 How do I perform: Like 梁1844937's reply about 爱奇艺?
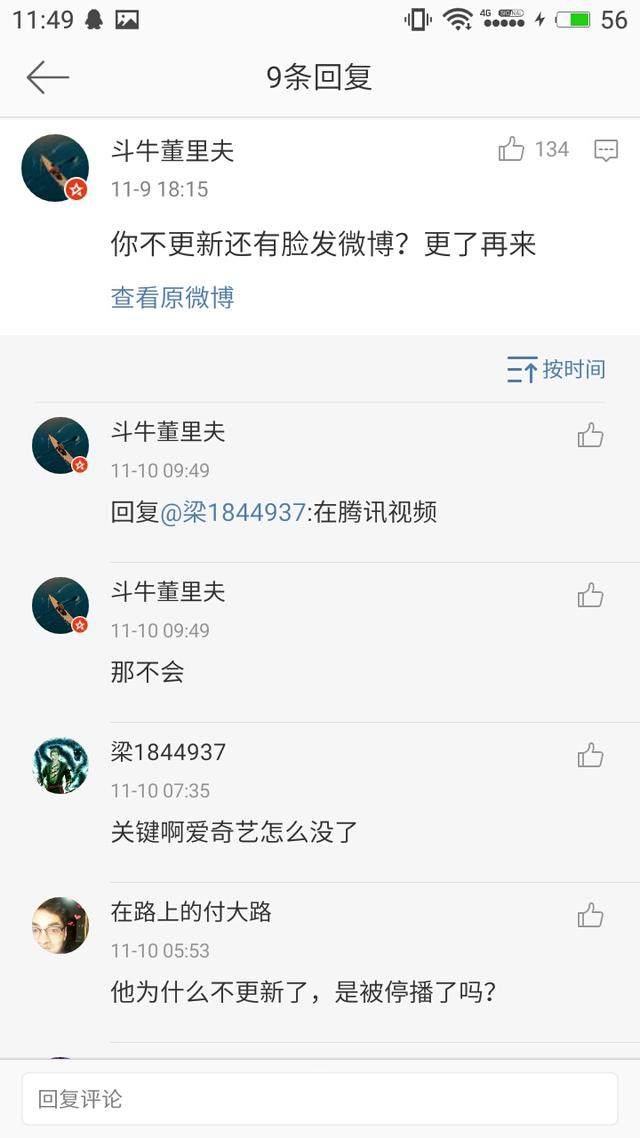(590, 756)
